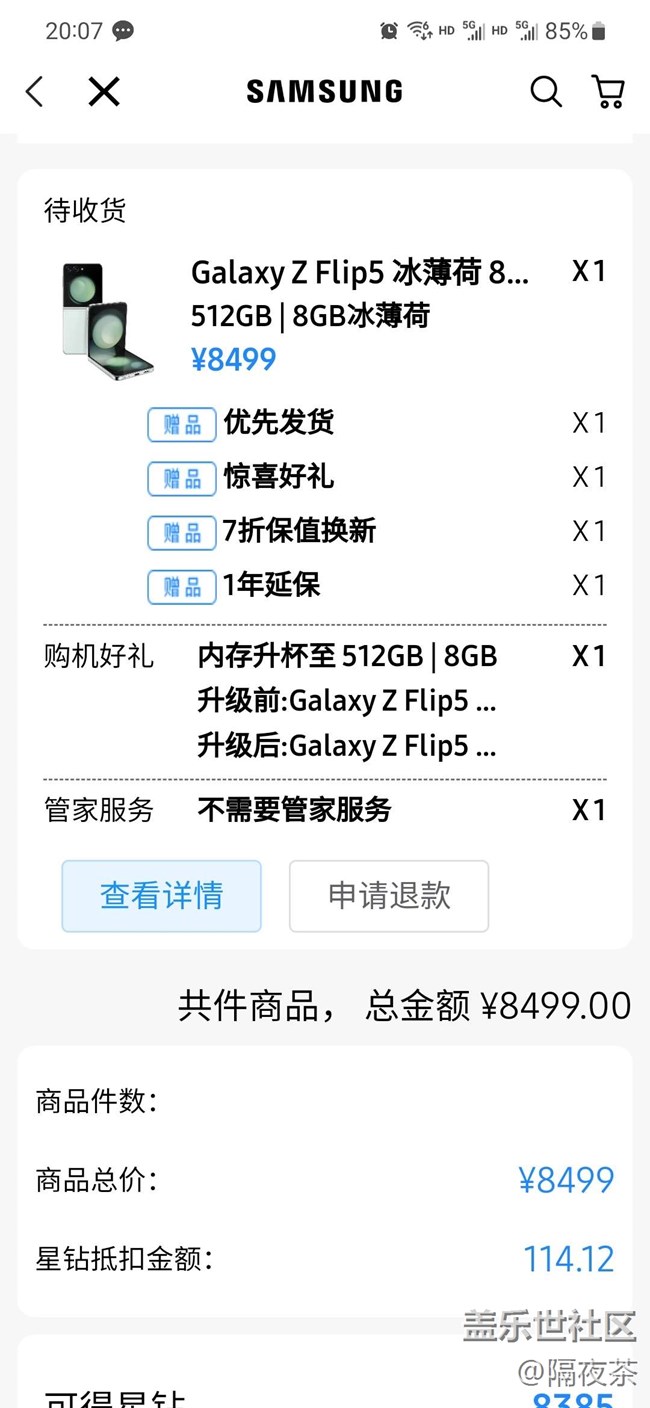Image resolution: width=650 pixels, height=1408 pixels.
Task: Go back using the arrow icon
Action: click(x=34, y=92)
